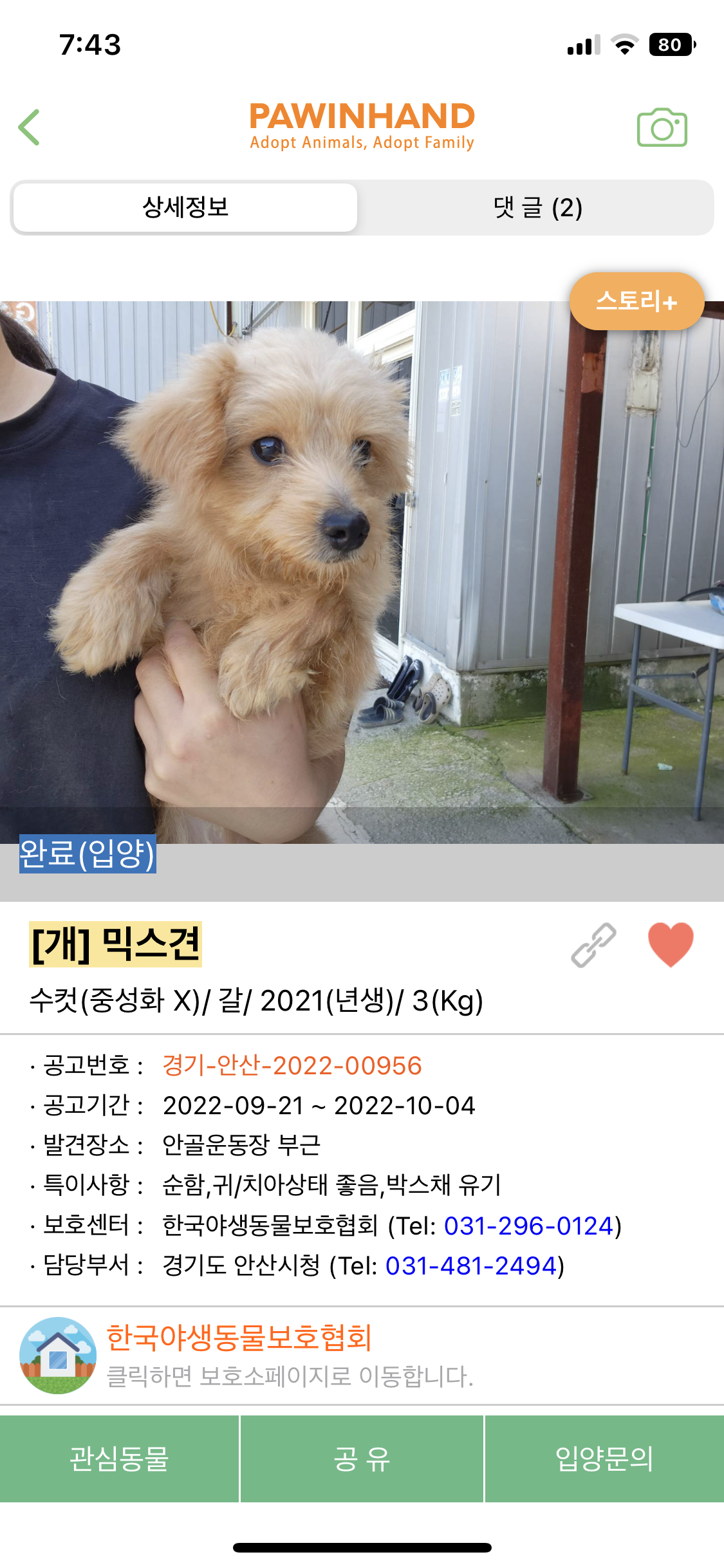This screenshot has height=1568, width=724.
Task: Unfavorite this dog using the red heart toggle
Action: [x=671, y=945]
